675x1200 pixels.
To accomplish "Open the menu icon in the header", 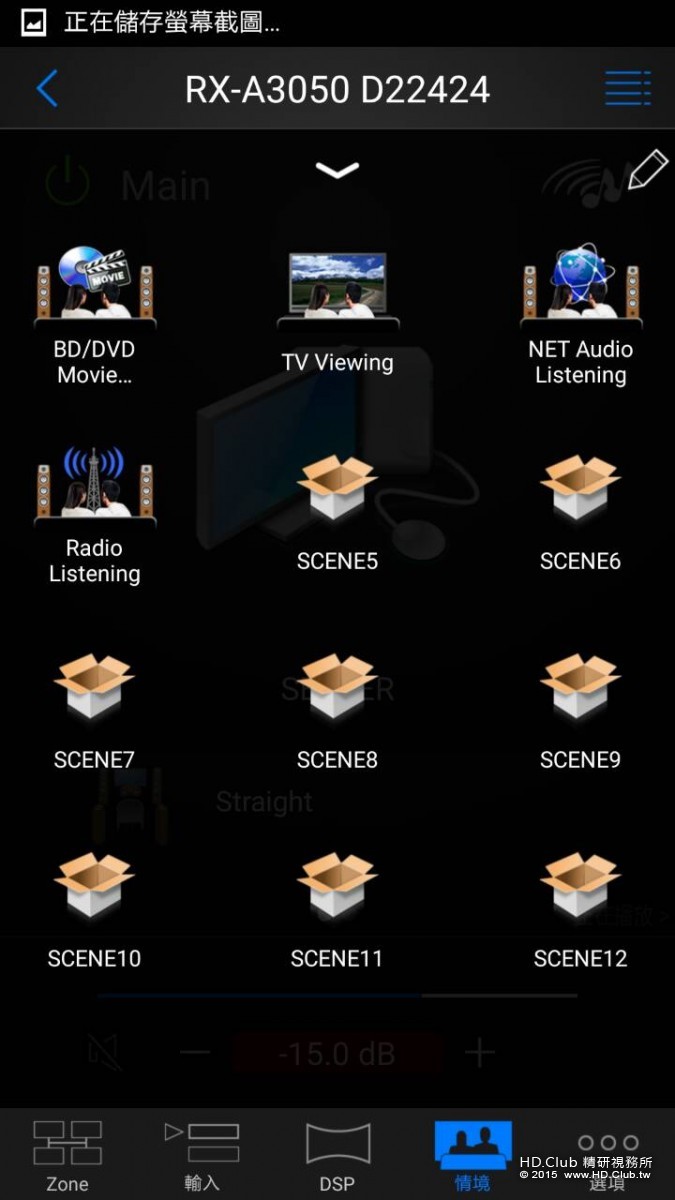I will (x=627, y=89).
